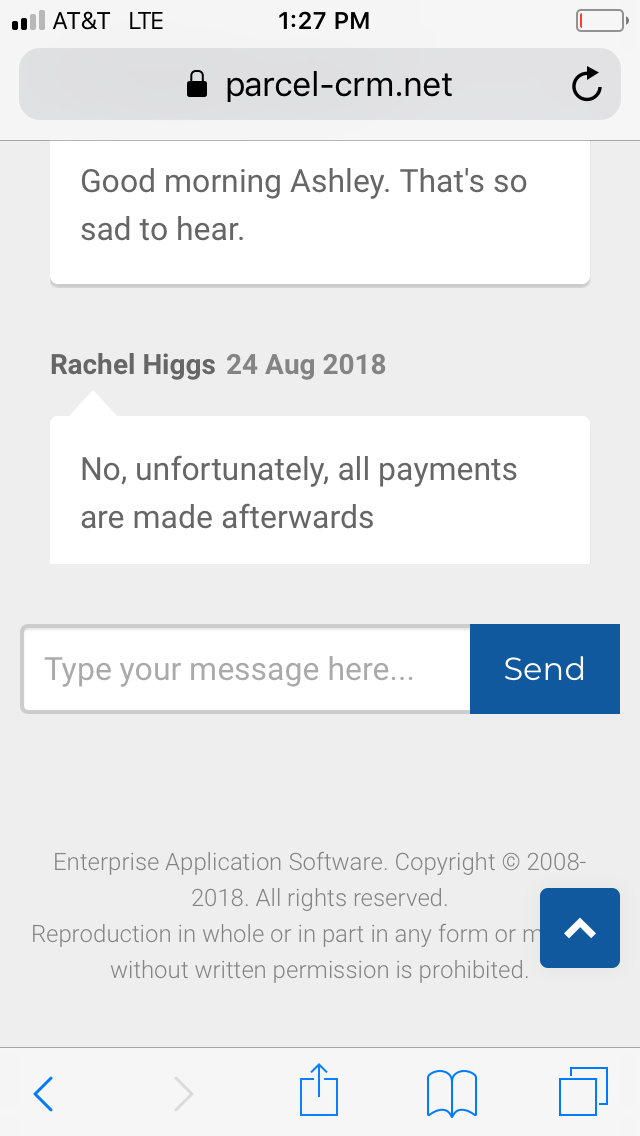
Task: Reload the page with the refresh icon
Action: pos(586,85)
